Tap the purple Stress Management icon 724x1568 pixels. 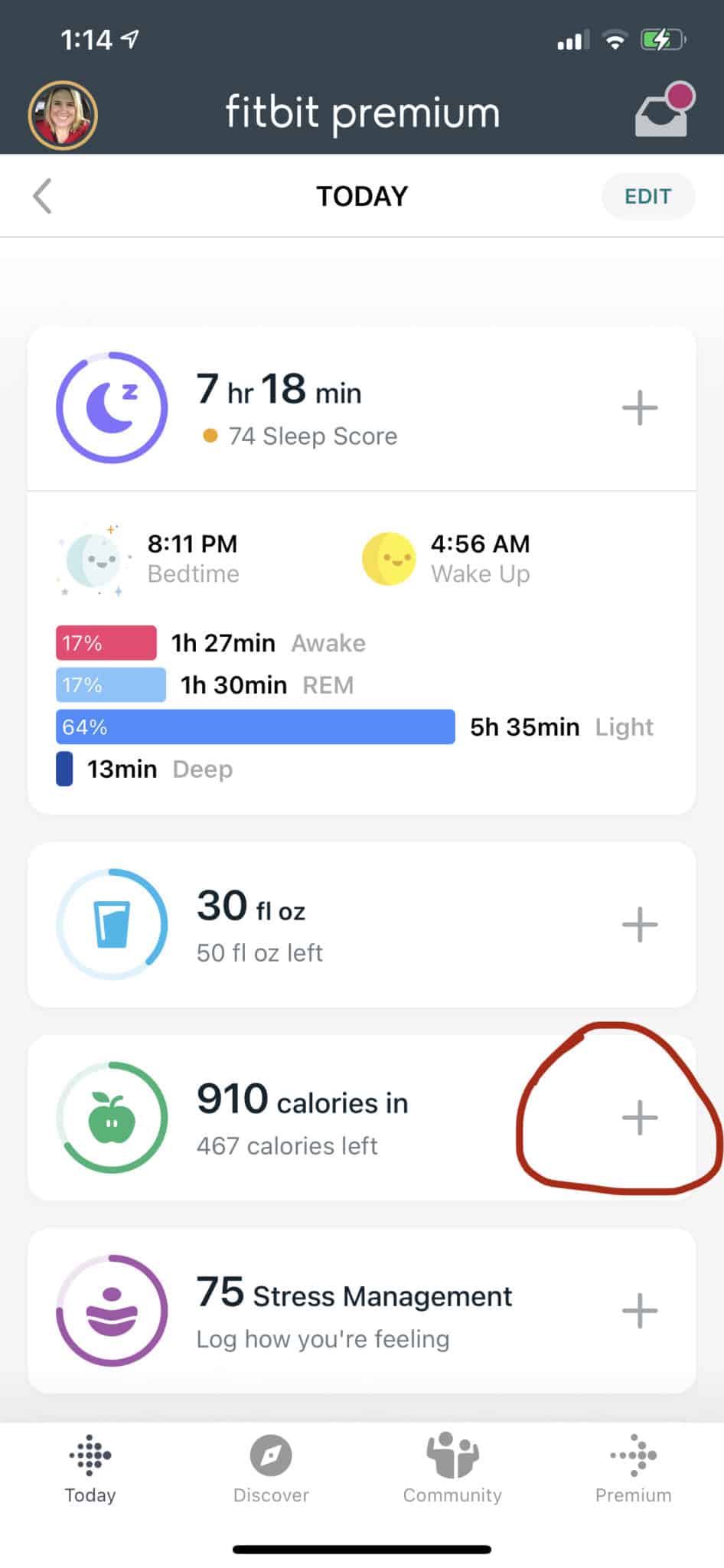click(112, 1311)
